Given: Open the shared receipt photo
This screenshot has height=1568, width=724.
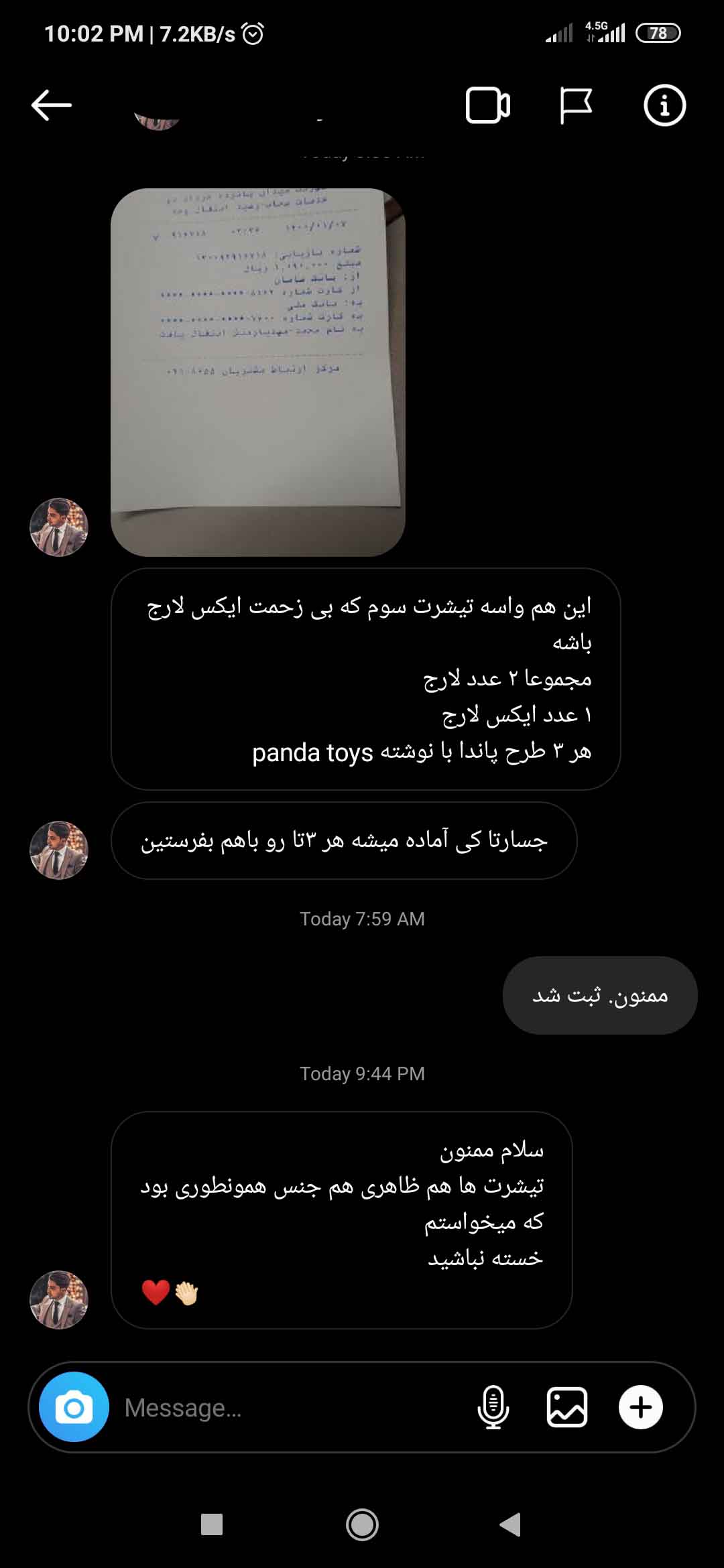Looking at the screenshot, I should [257, 372].
